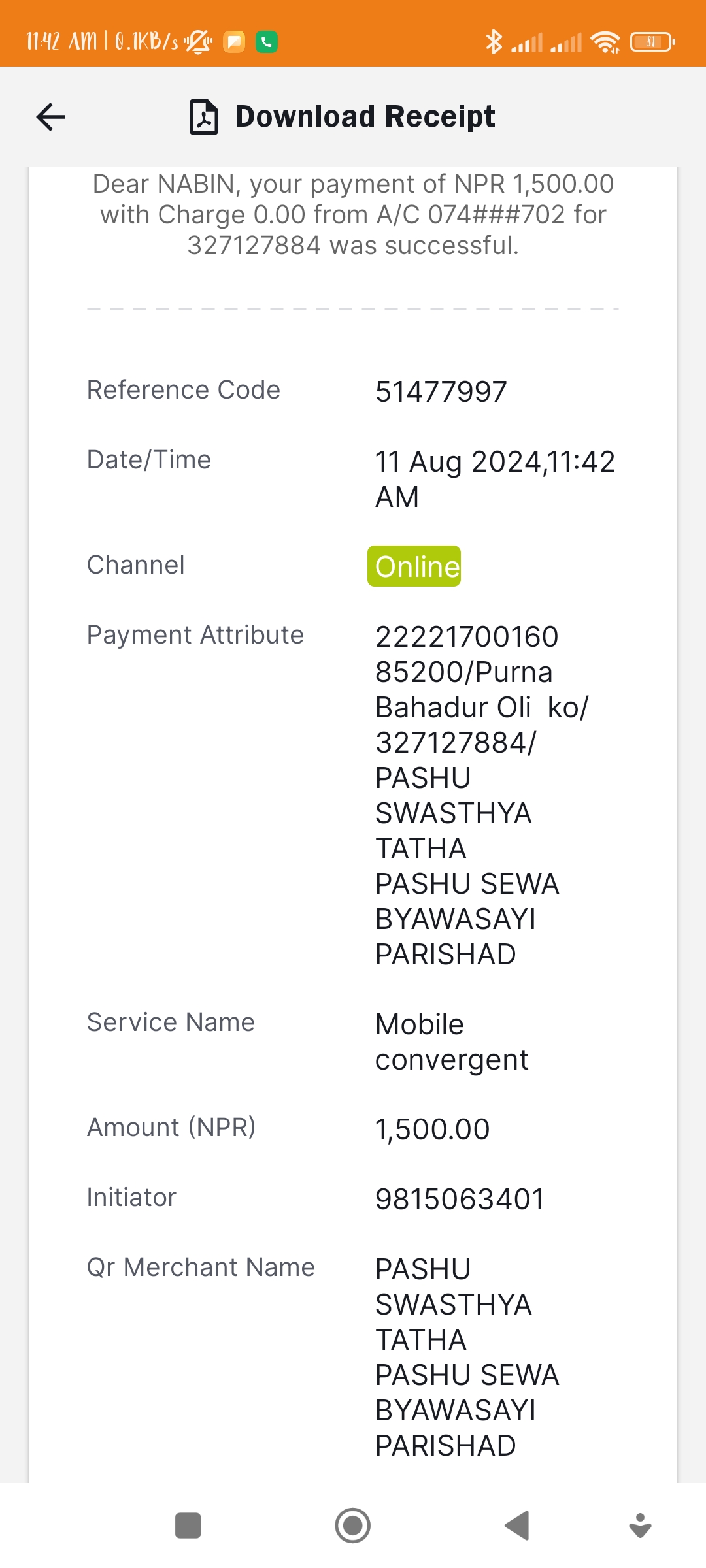Tap the system back triangle
706x1568 pixels.
(517, 1526)
